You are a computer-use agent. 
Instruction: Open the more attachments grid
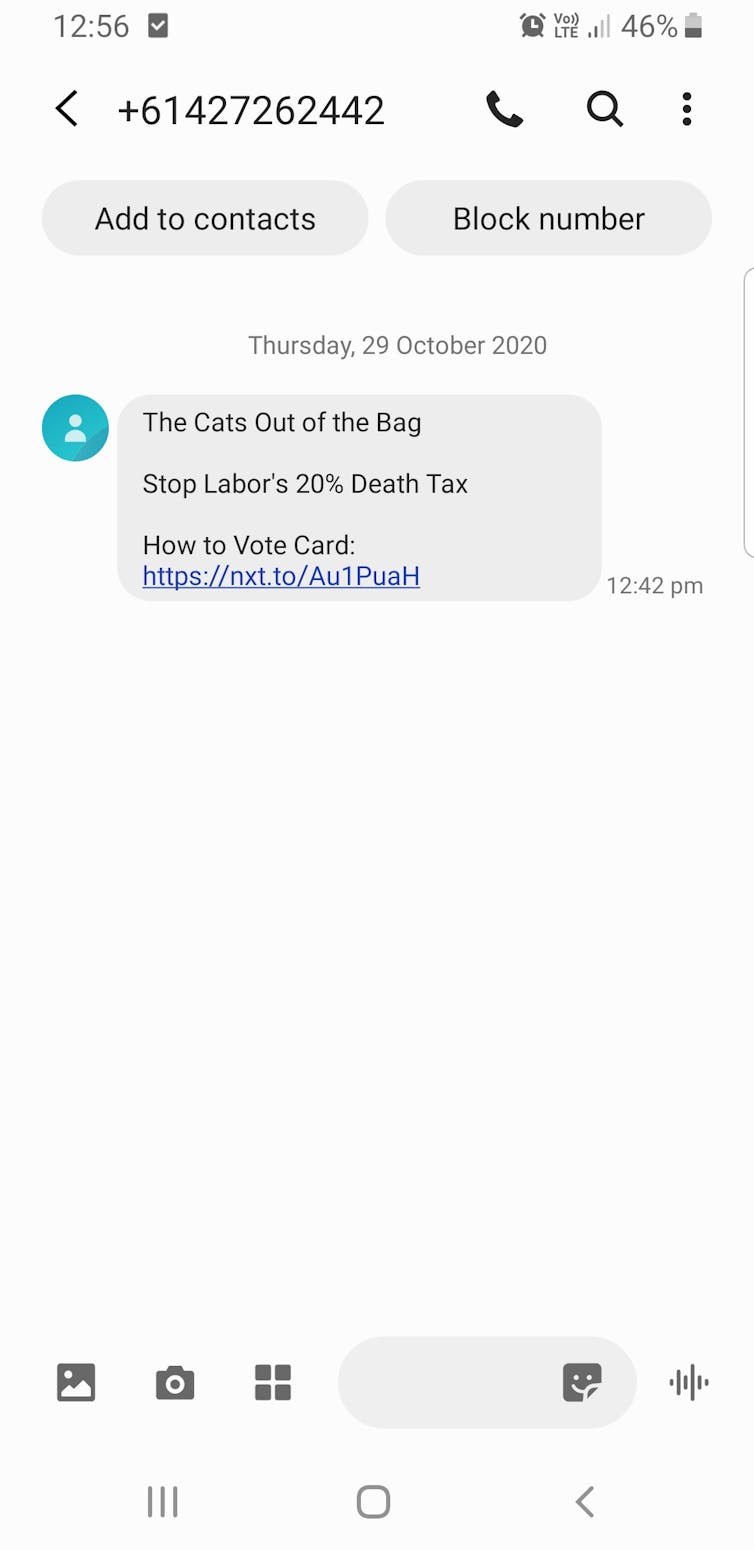273,1382
